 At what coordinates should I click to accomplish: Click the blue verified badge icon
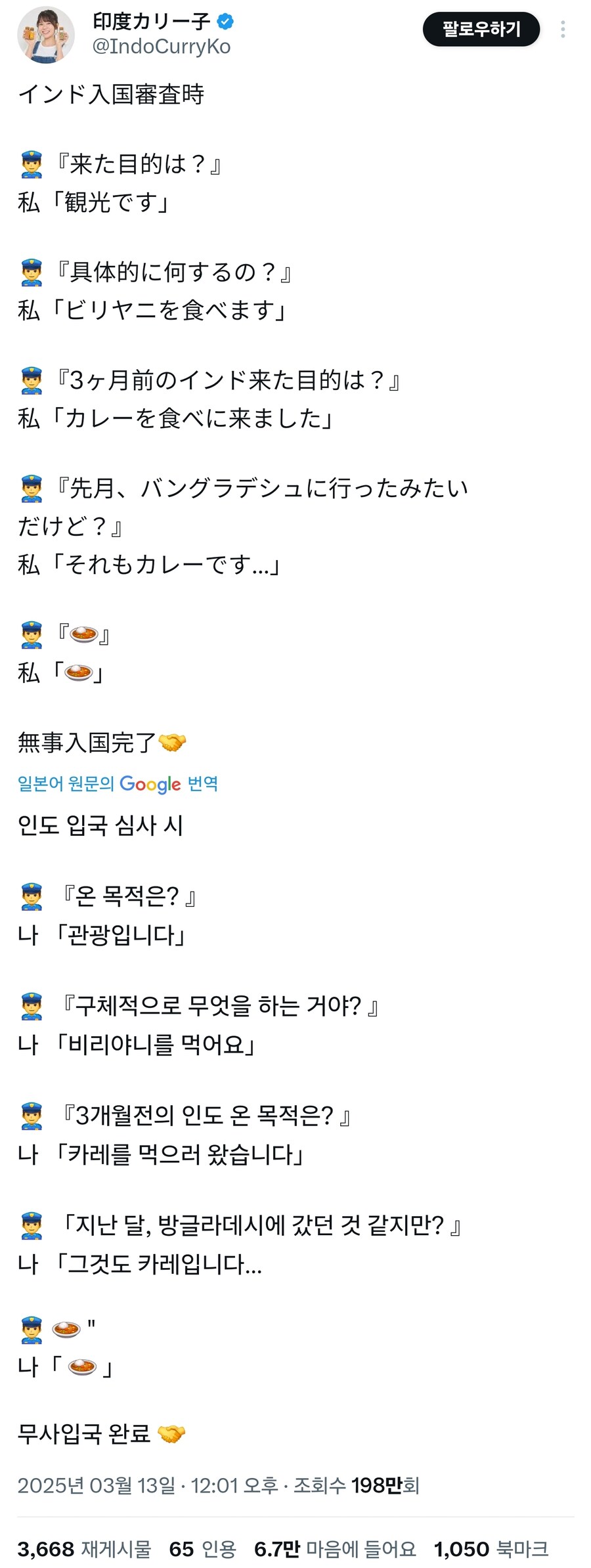click(227, 20)
